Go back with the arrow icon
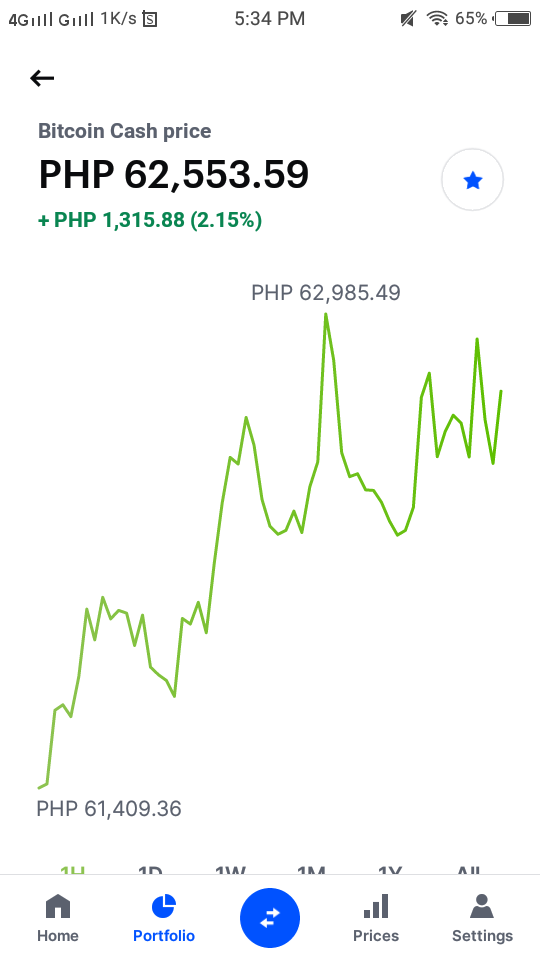The height and width of the screenshot is (960, 540). pos(42,78)
